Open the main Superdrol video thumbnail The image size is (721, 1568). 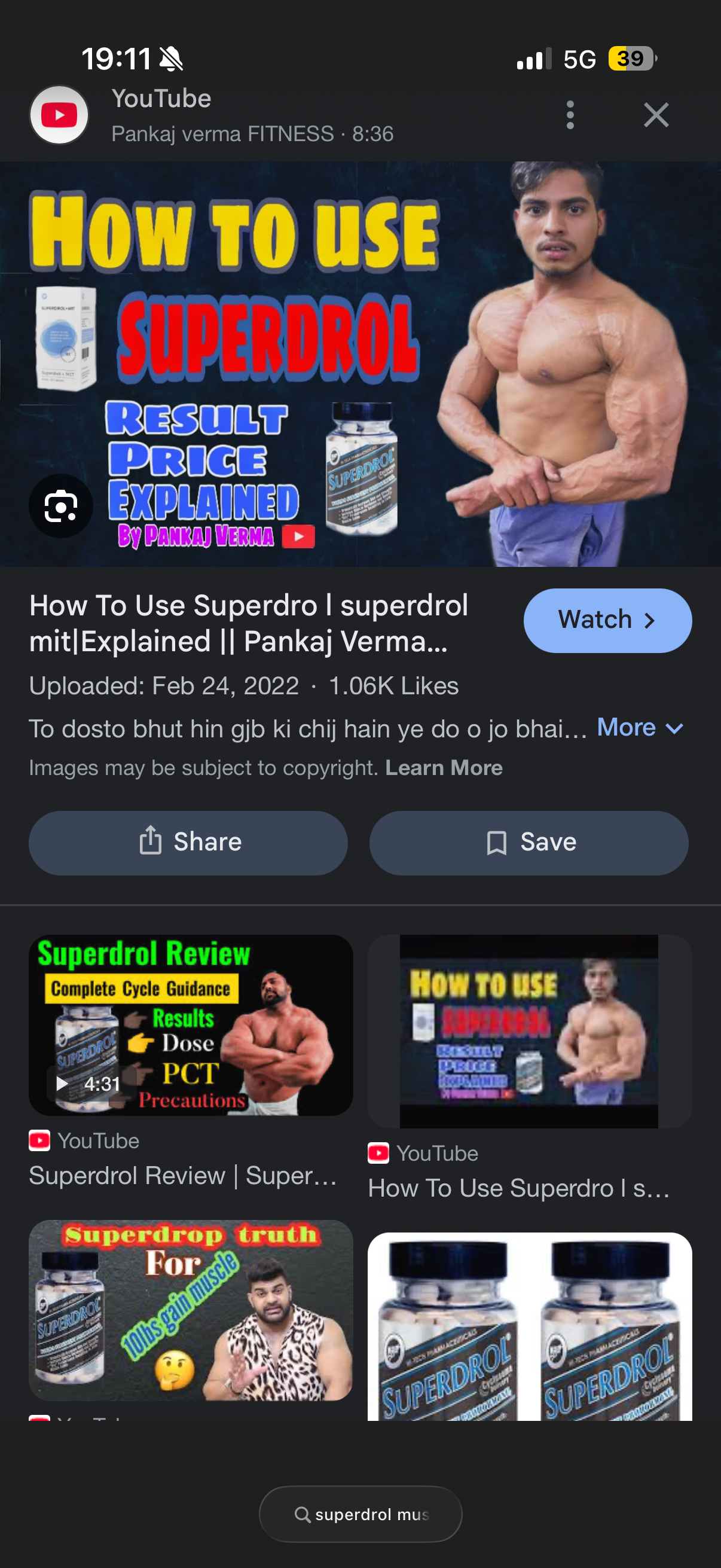[x=360, y=364]
